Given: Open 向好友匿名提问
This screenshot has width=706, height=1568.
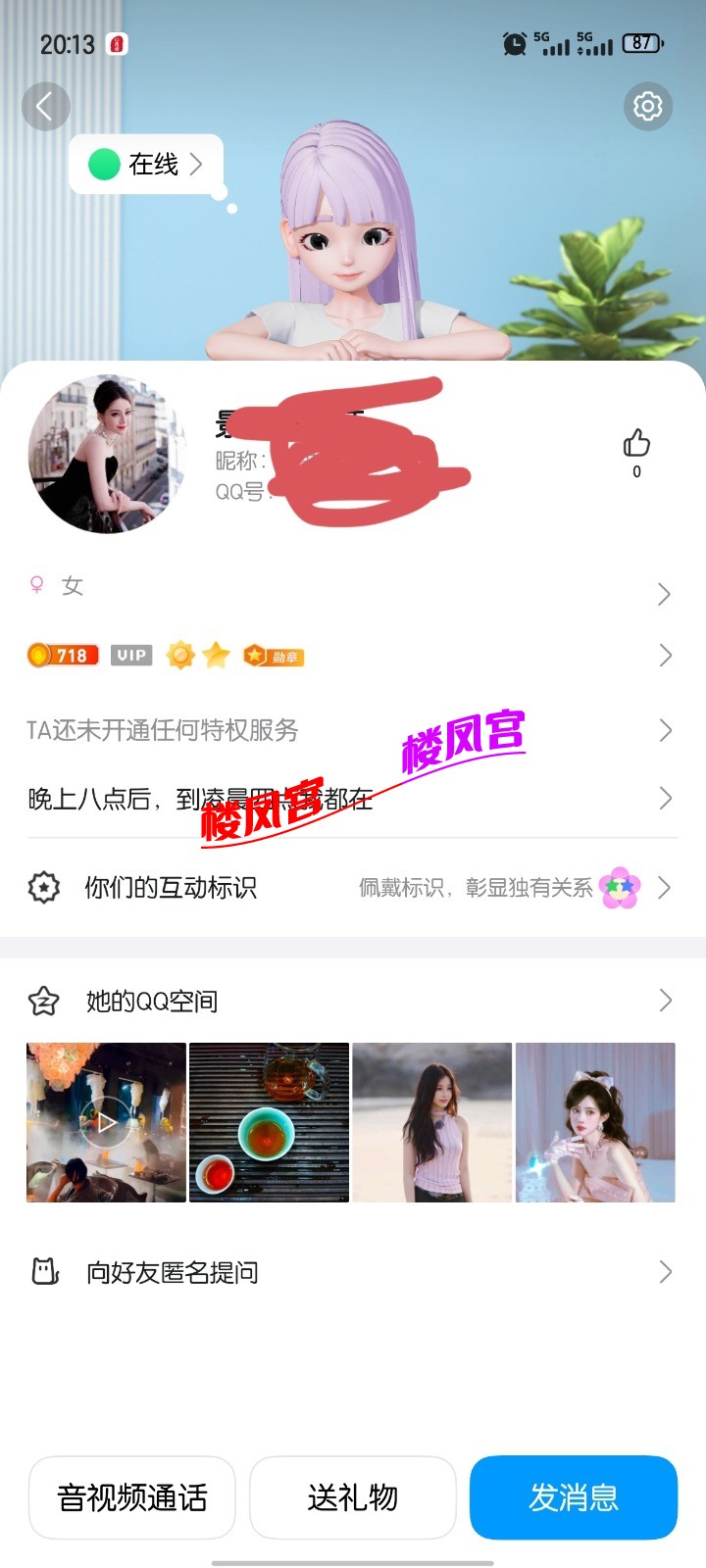Looking at the screenshot, I should tap(351, 1272).
